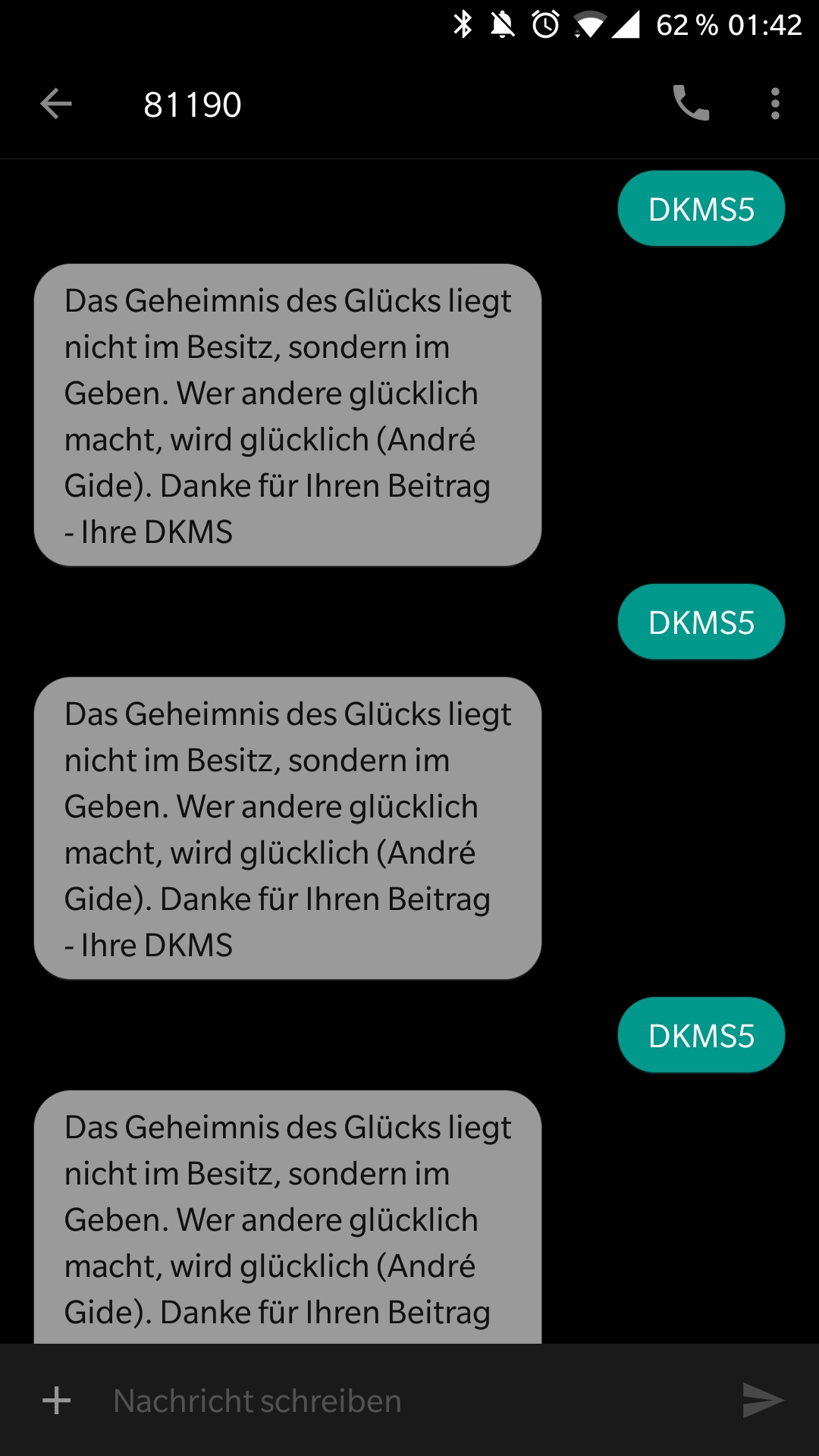Call the number 81190
The image size is (819, 1456).
[x=691, y=103]
